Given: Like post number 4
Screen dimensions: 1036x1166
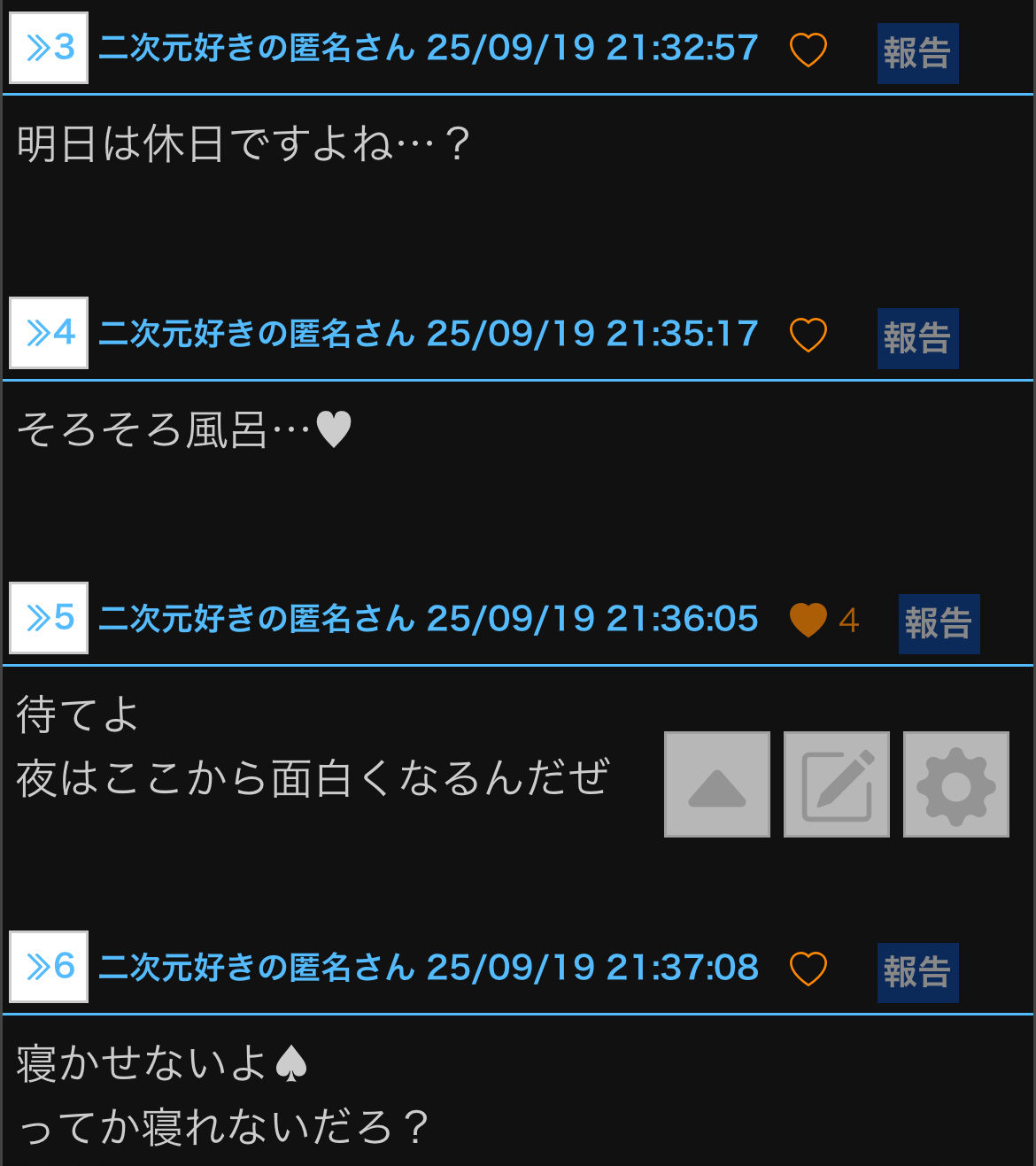Looking at the screenshot, I should tap(808, 335).
